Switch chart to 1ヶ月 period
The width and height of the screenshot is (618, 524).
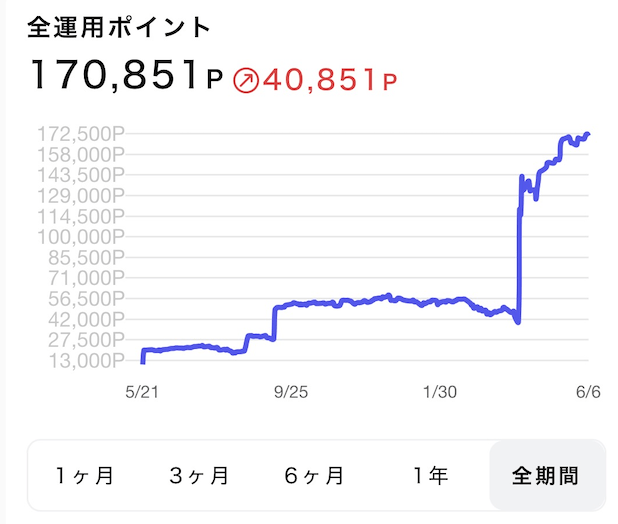85,475
